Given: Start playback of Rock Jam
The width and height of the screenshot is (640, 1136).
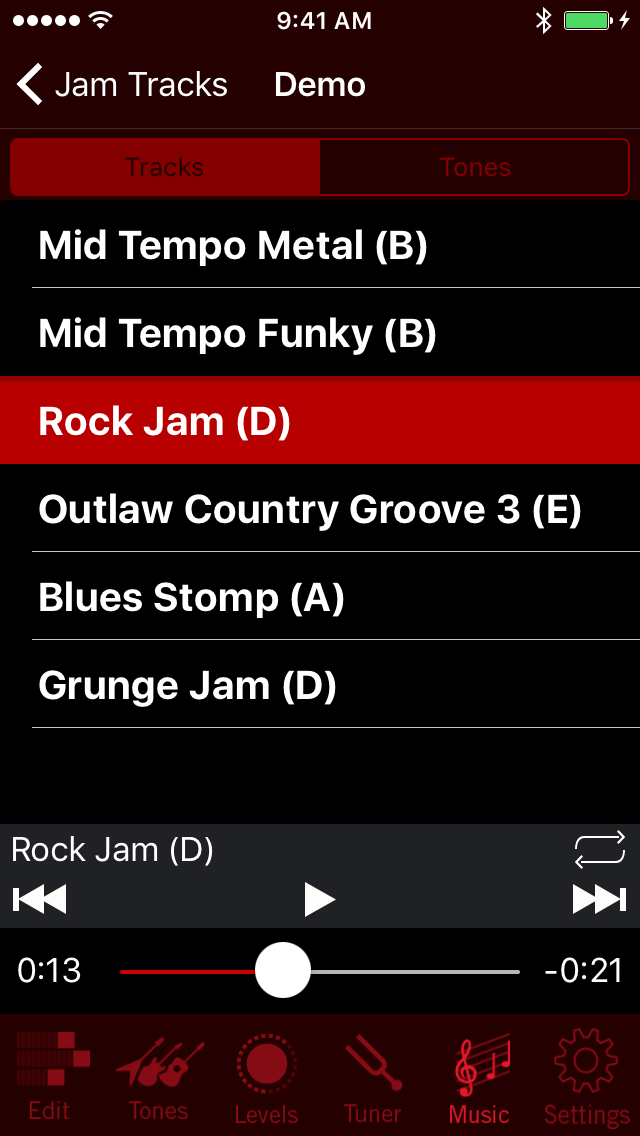Looking at the screenshot, I should (x=319, y=900).
